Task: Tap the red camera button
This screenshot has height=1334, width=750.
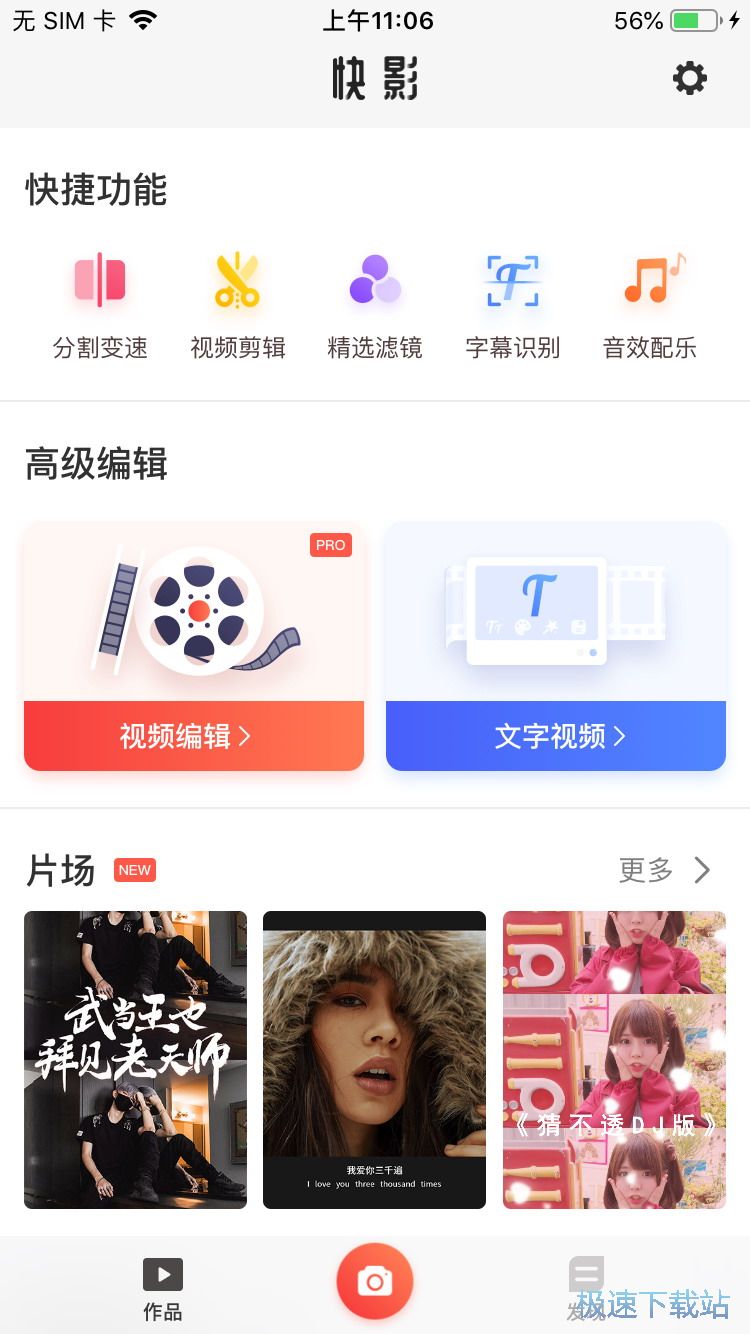Action: [375, 1281]
